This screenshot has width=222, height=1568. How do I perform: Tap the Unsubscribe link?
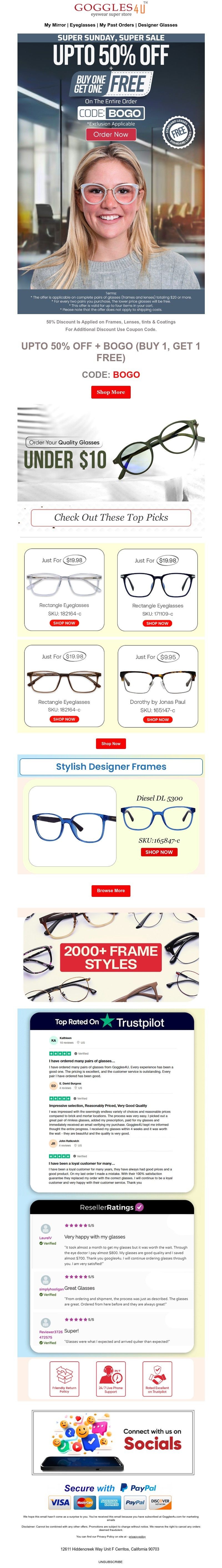click(110, 1561)
